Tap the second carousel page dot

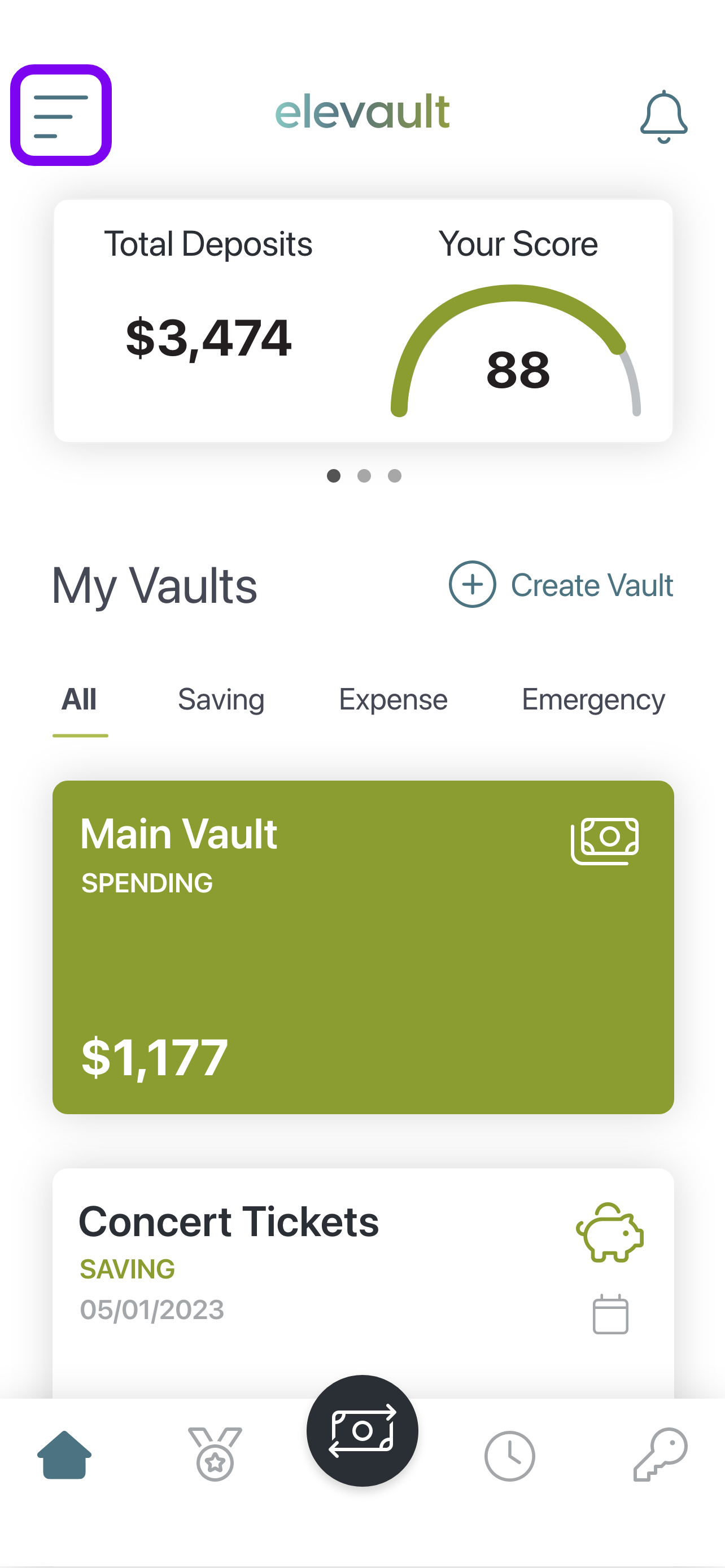(x=364, y=476)
